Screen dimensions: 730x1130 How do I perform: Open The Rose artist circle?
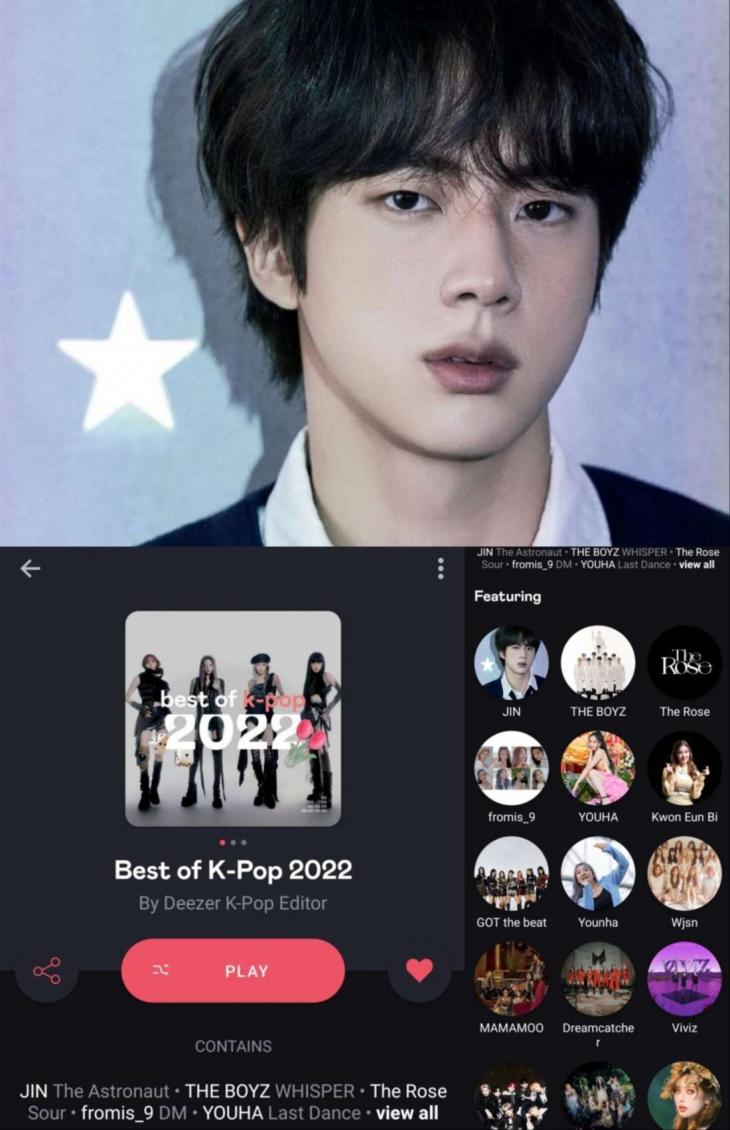(684, 660)
